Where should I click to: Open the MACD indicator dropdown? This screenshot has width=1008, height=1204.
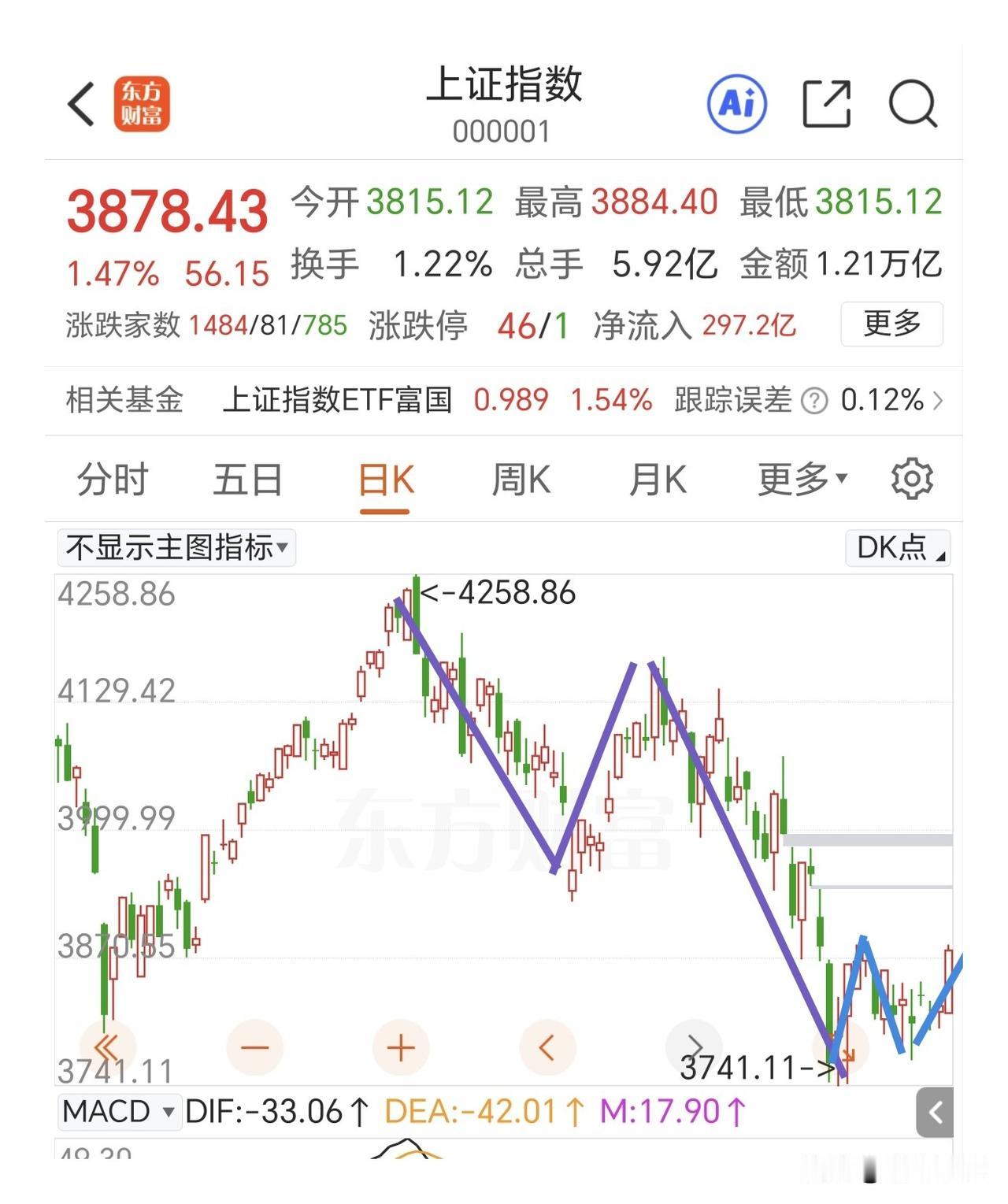tap(118, 1112)
